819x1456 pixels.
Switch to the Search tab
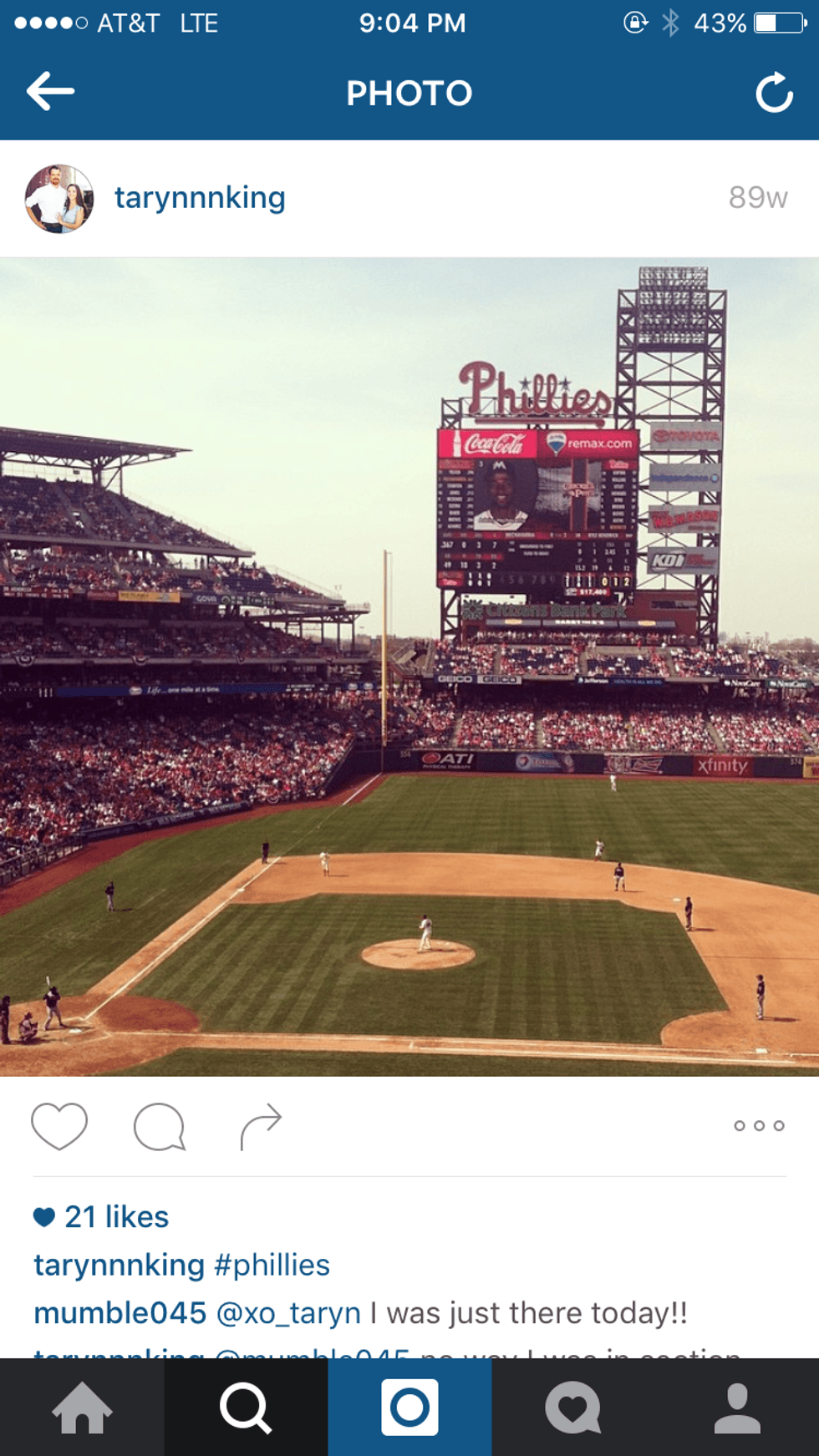pyautogui.click(x=246, y=1408)
